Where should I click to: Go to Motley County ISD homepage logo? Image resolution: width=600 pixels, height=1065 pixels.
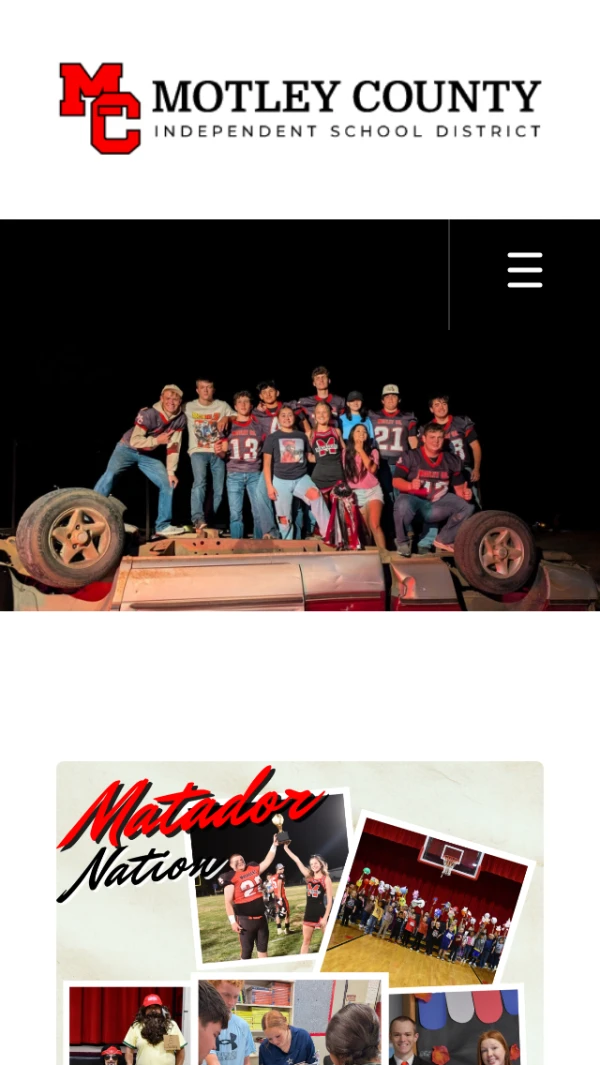300,108
